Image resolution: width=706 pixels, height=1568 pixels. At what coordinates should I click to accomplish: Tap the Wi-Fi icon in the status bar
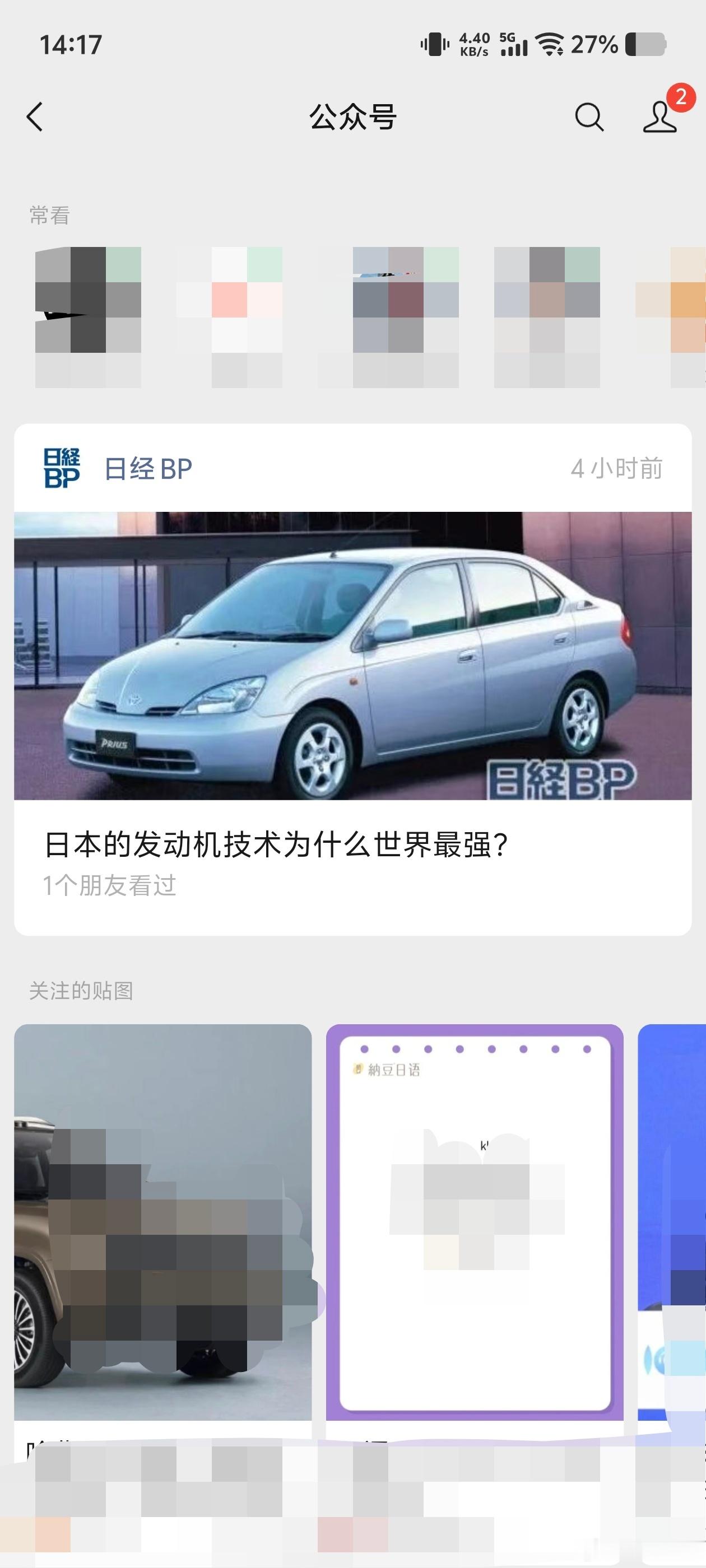(x=549, y=45)
